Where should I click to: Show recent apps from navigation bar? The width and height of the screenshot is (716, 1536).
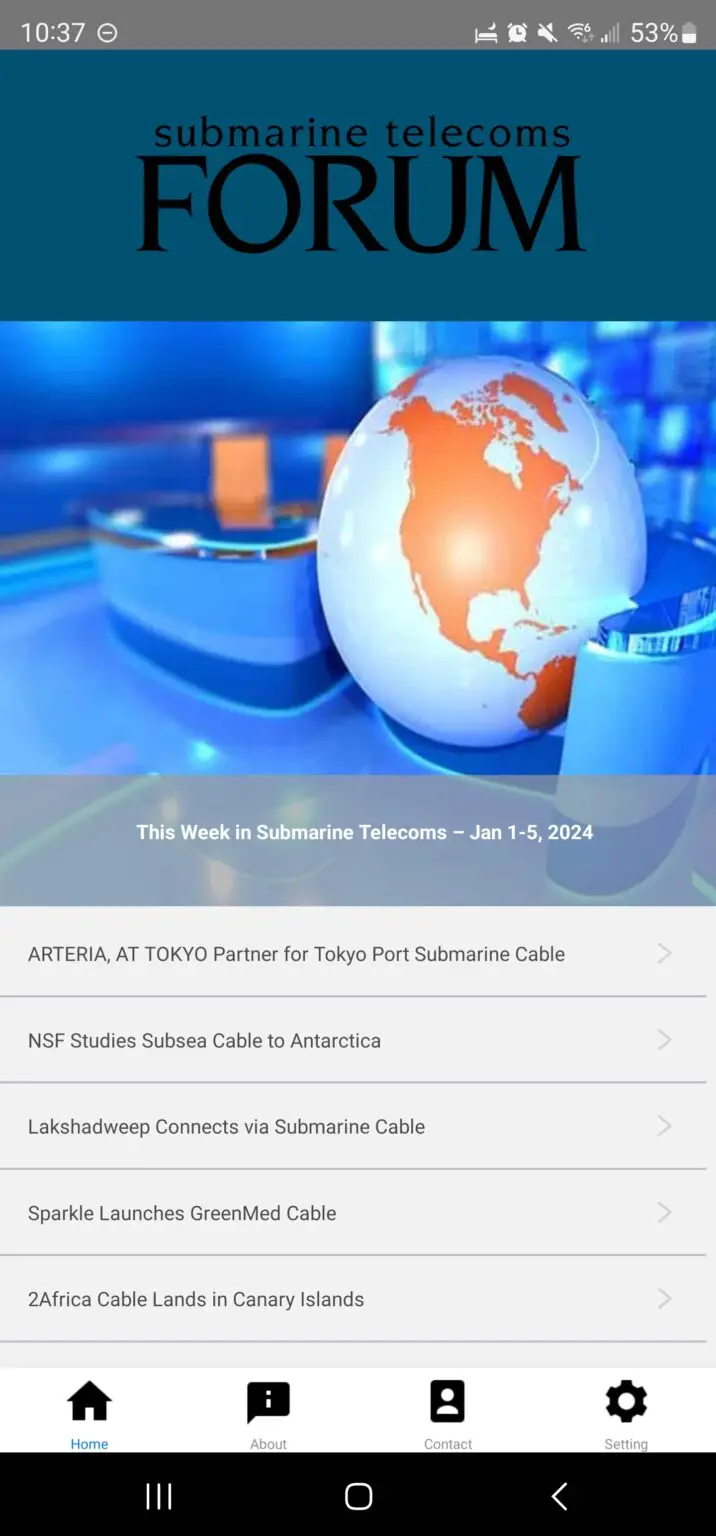pyautogui.click(x=159, y=1496)
